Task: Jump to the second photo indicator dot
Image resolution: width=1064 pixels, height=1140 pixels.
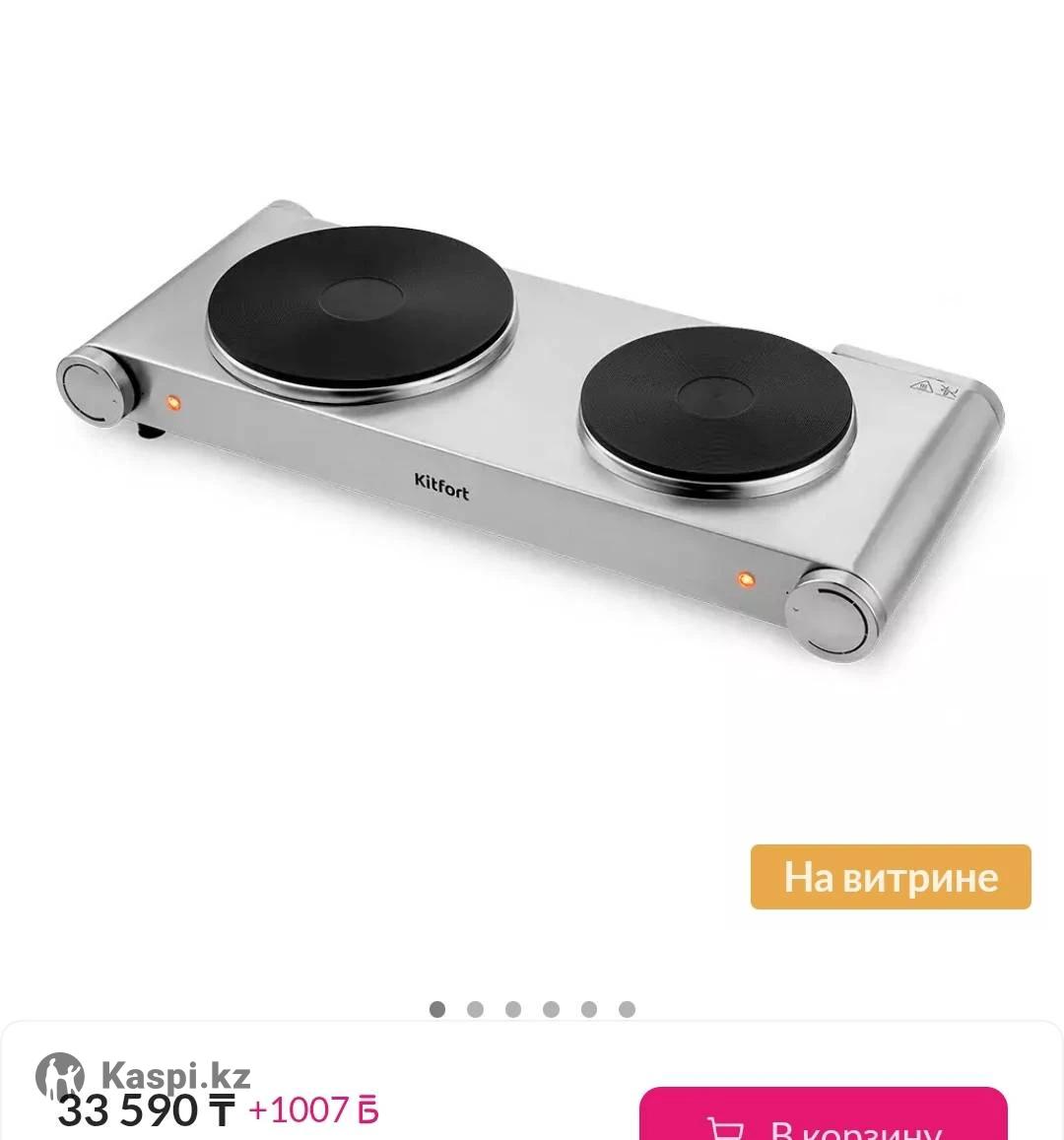Action: coord(475,1009)
